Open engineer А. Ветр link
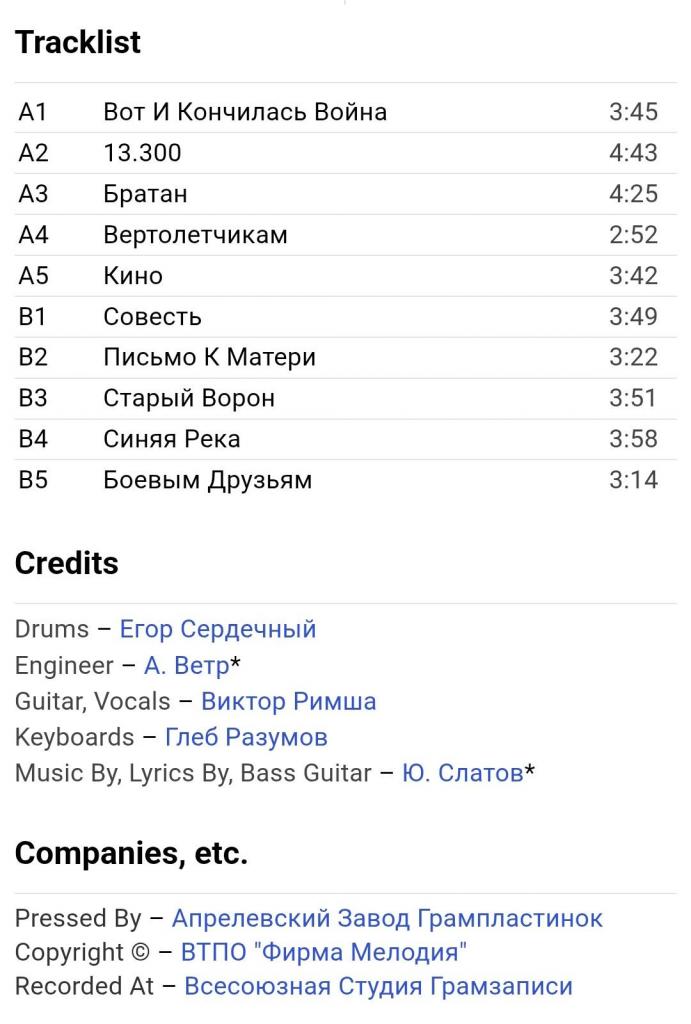The width and height of the screenshot is (691, 1024). [x=186, y=665]
